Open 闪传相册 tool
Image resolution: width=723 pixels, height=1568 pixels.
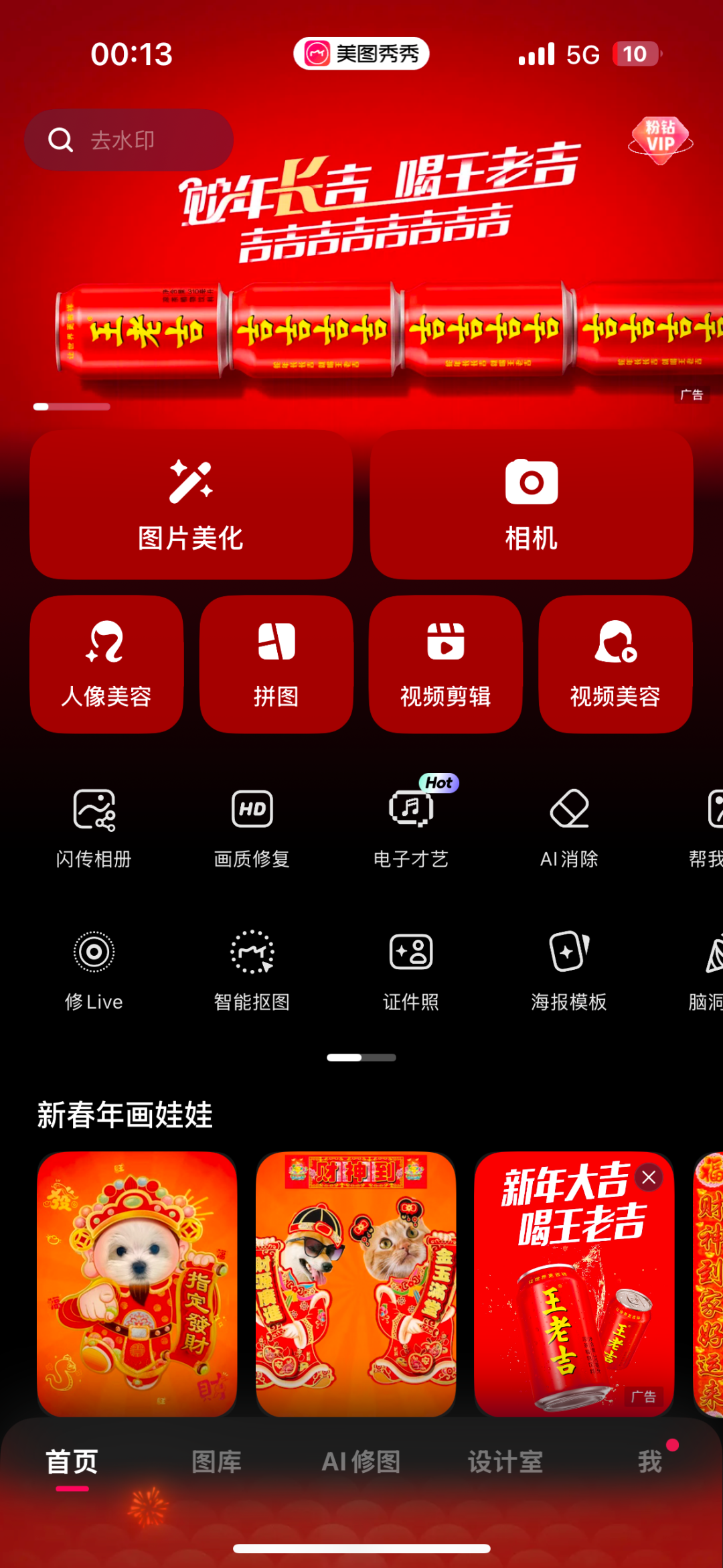pos(94,828)
